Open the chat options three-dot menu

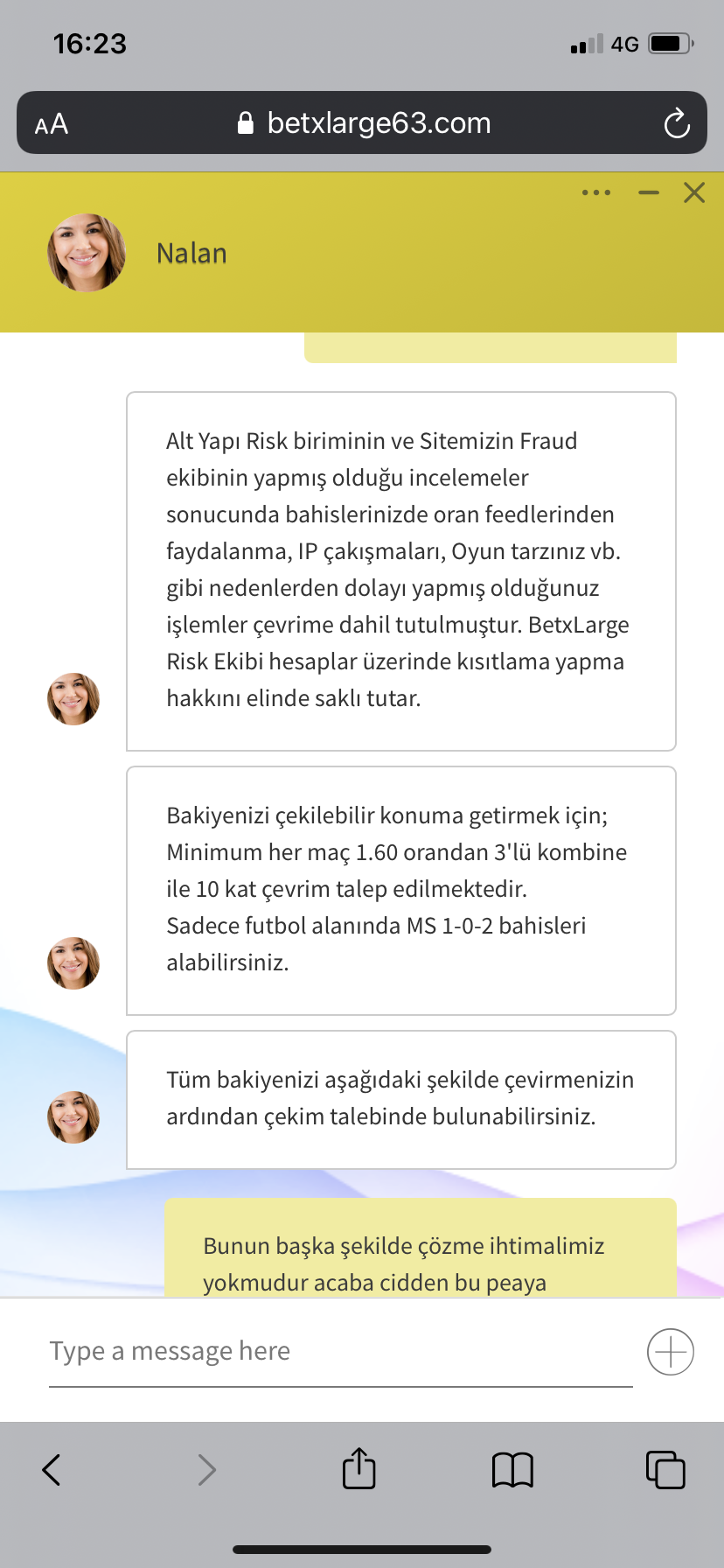(x=596, y=192)
